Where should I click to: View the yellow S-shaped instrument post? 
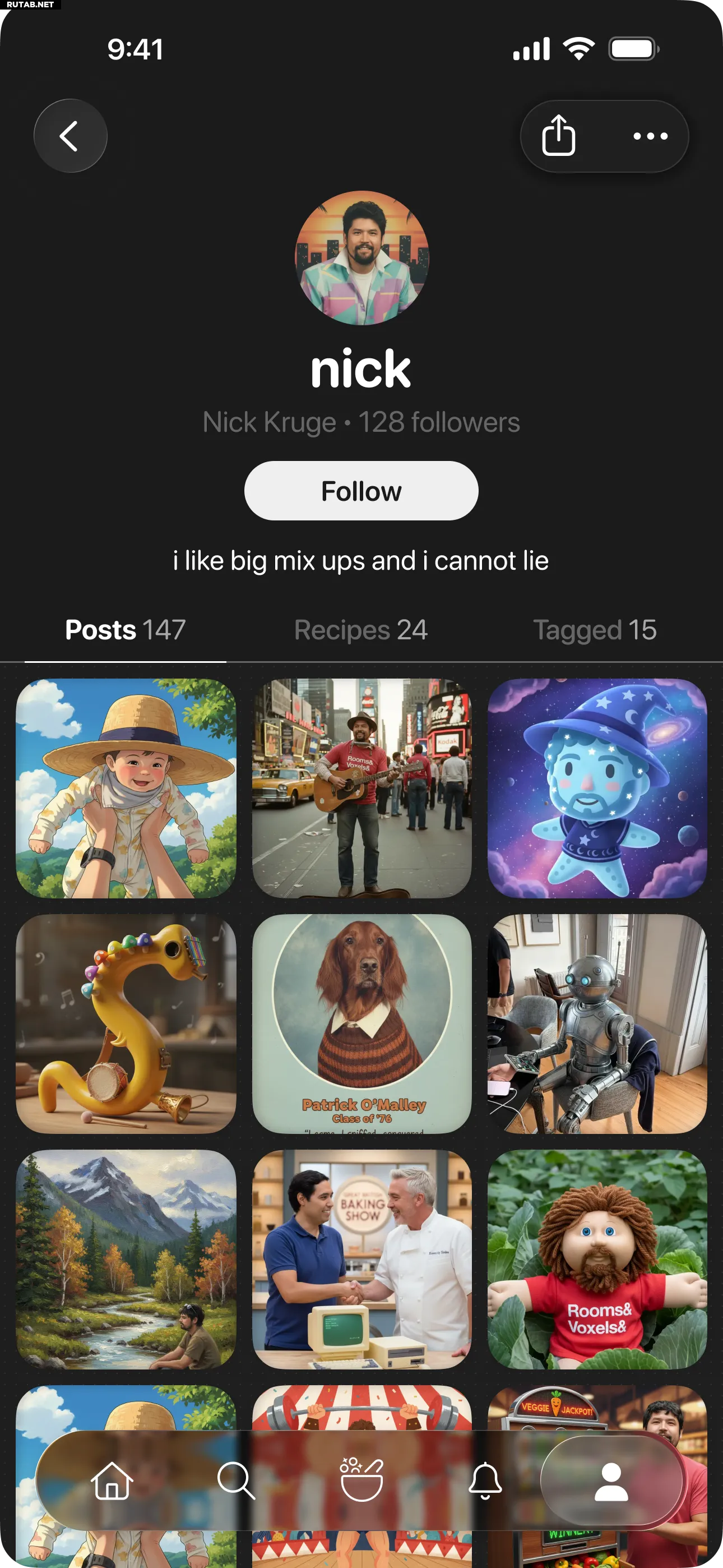[126, 1024]
